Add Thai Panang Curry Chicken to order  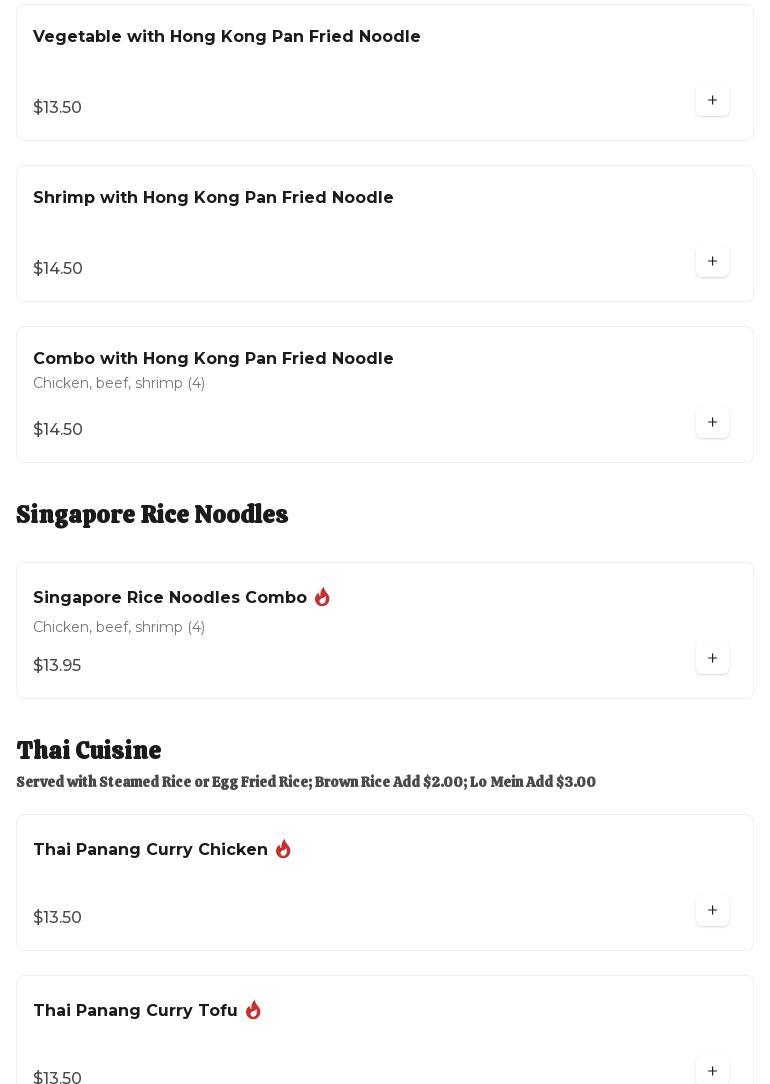point(712,911)
